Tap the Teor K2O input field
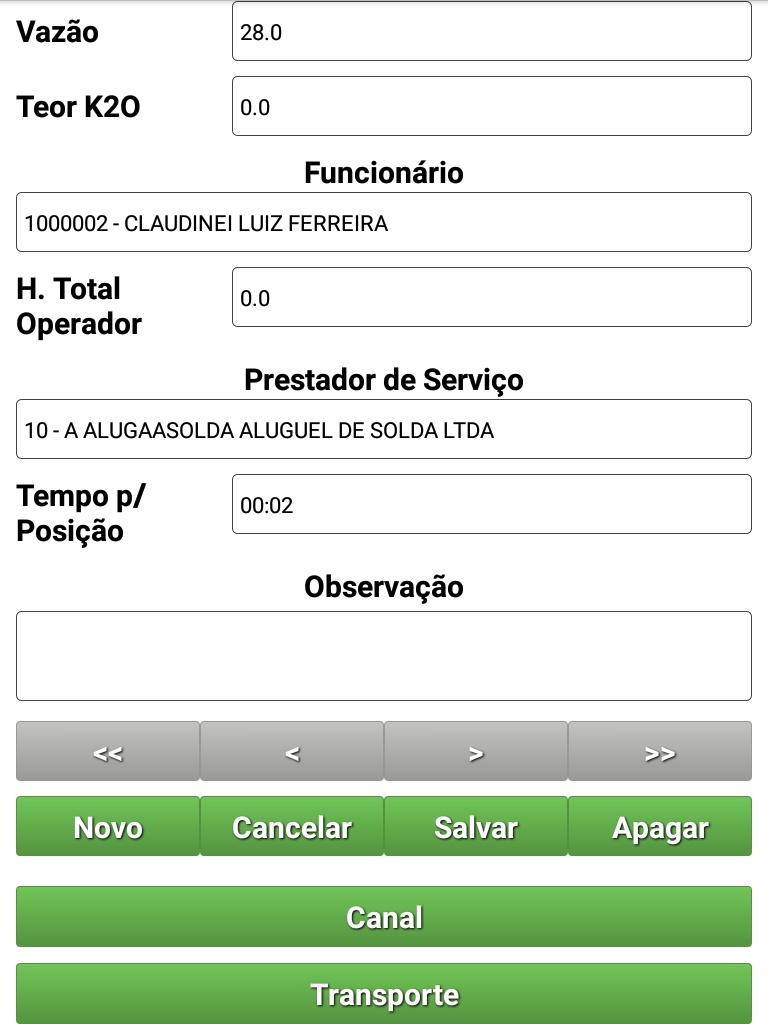This screenshot has height=1024, width=768. [491, 106]
